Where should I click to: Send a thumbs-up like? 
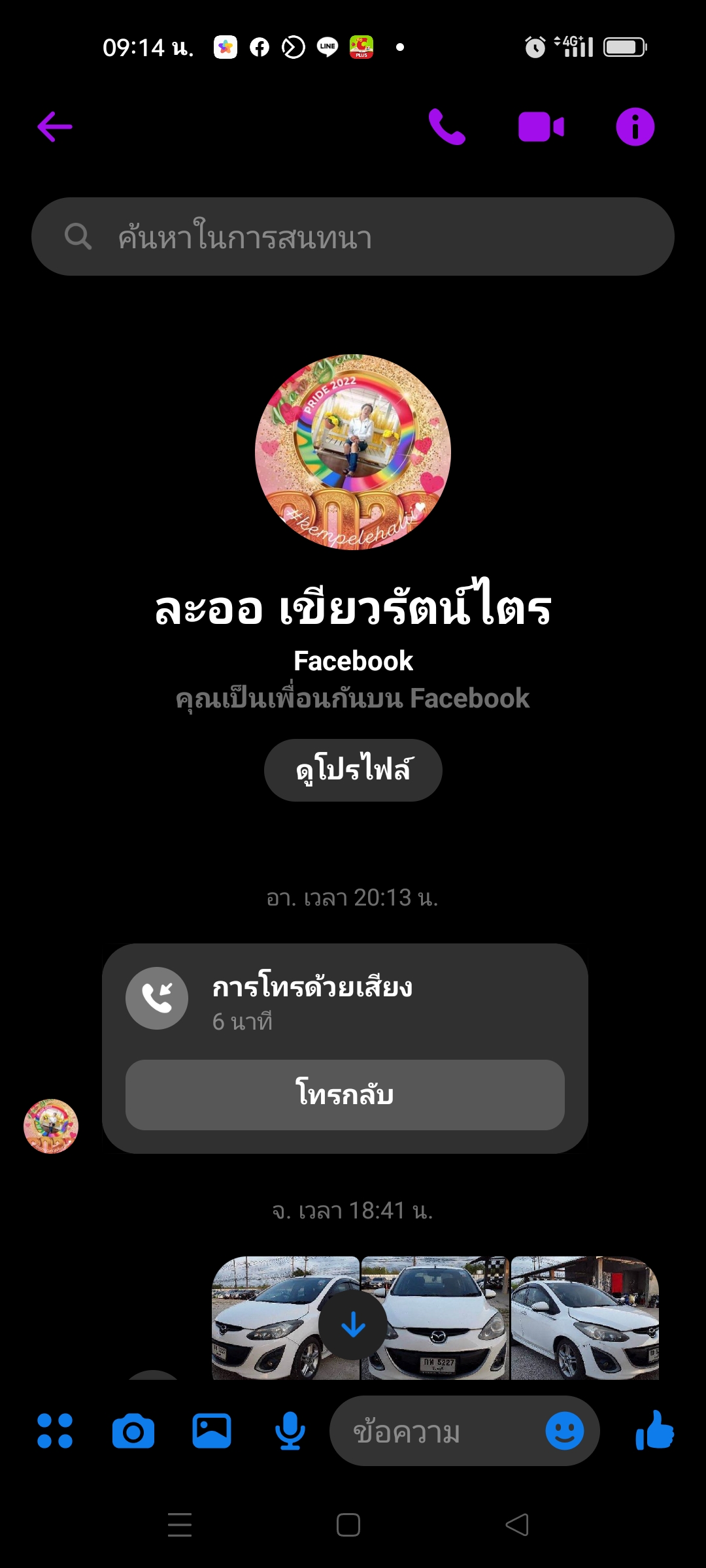[654, 1431]
